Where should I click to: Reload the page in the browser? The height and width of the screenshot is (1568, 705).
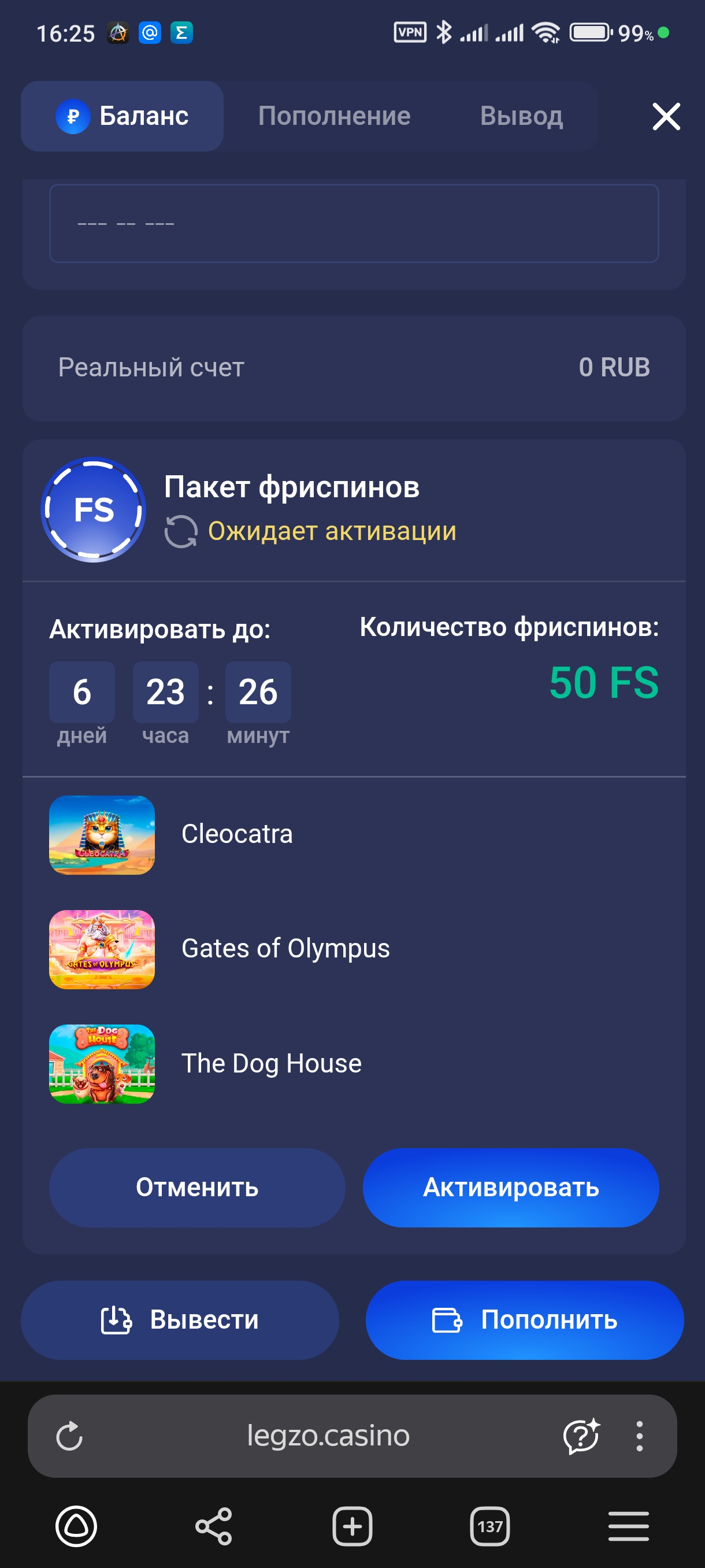69,1436
